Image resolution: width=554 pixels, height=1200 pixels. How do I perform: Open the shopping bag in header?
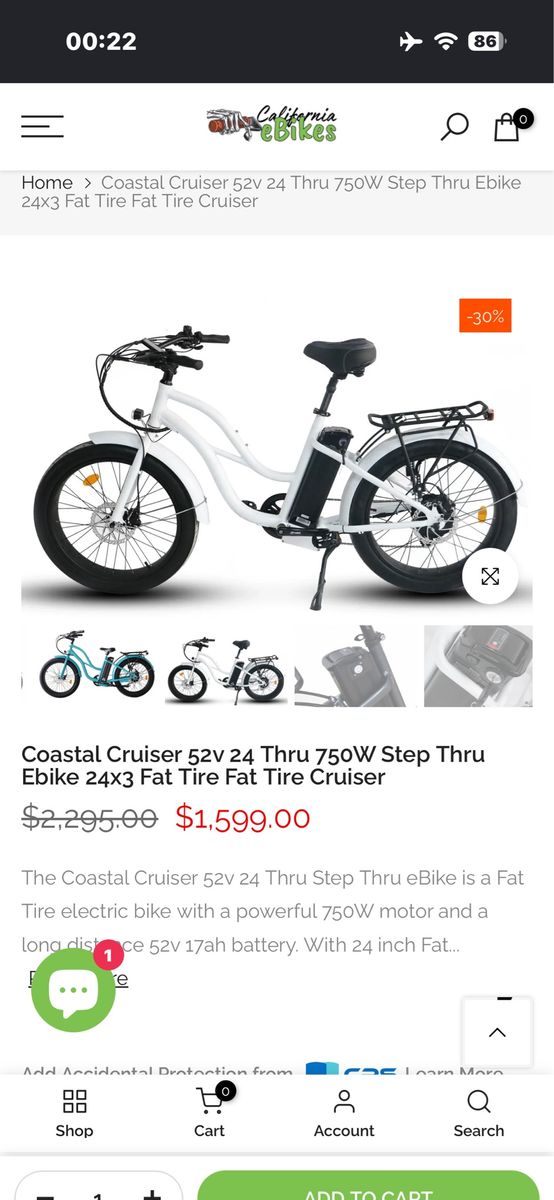point(507,127)
